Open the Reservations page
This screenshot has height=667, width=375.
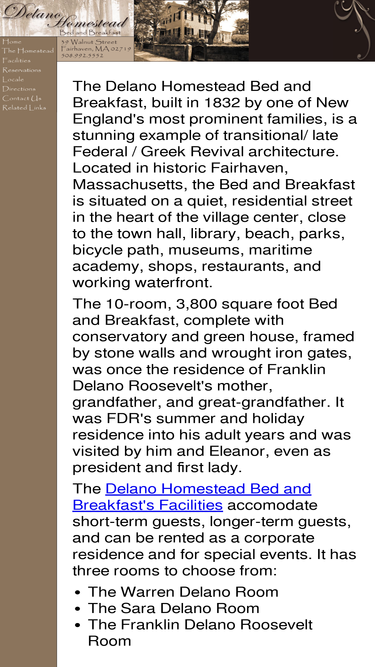[22, 70]
